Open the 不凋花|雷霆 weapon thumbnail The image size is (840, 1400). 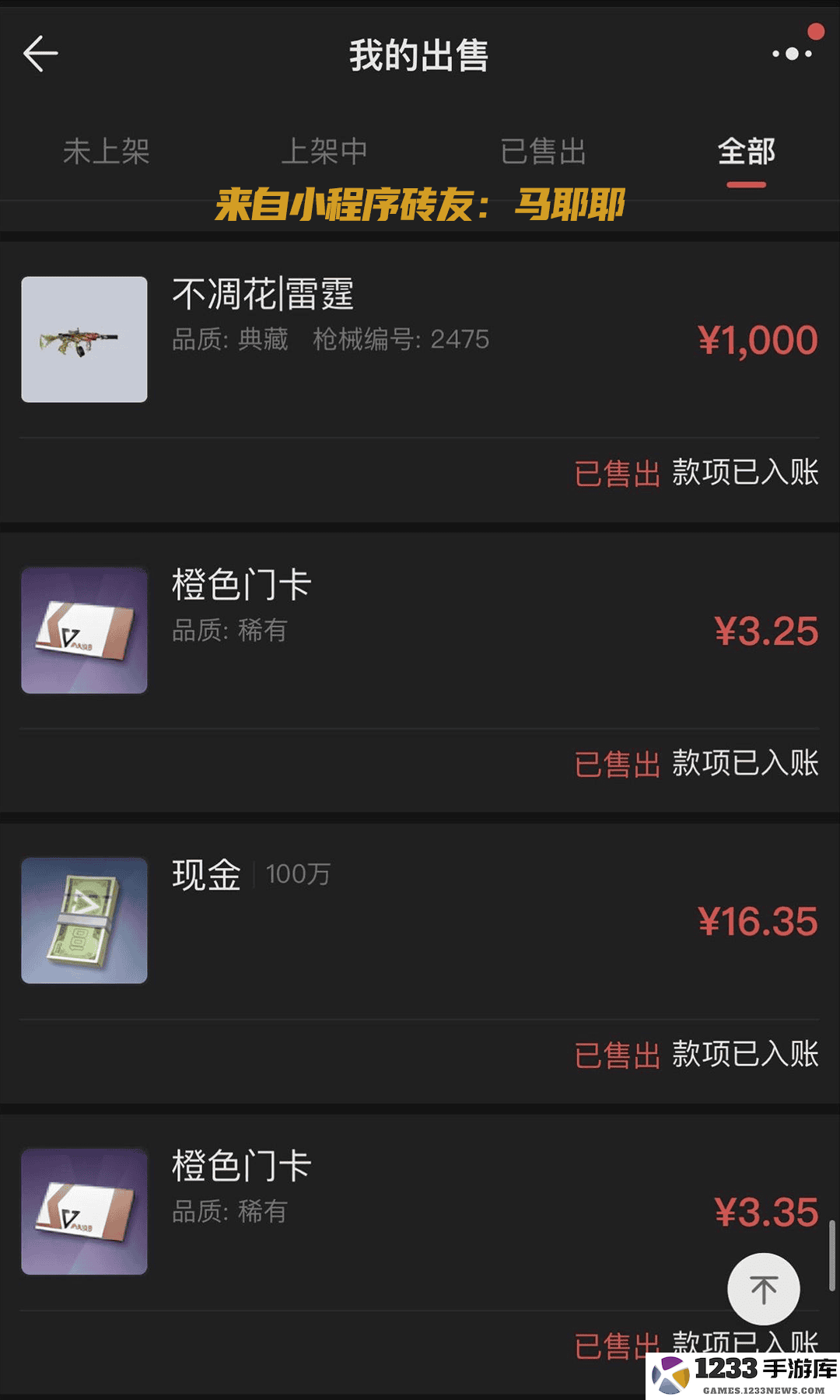(x=83, y=338)
